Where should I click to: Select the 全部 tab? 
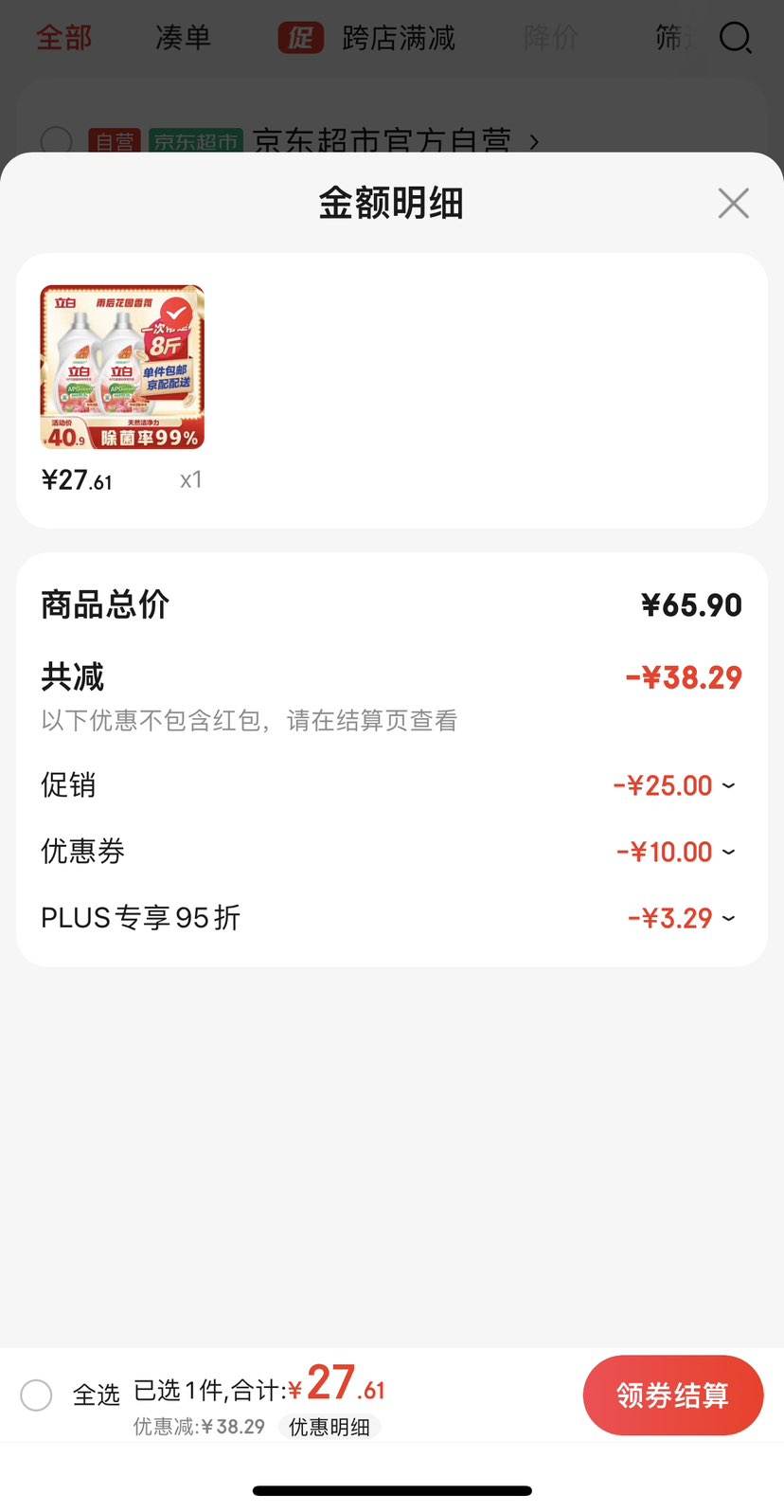(62, 38)
